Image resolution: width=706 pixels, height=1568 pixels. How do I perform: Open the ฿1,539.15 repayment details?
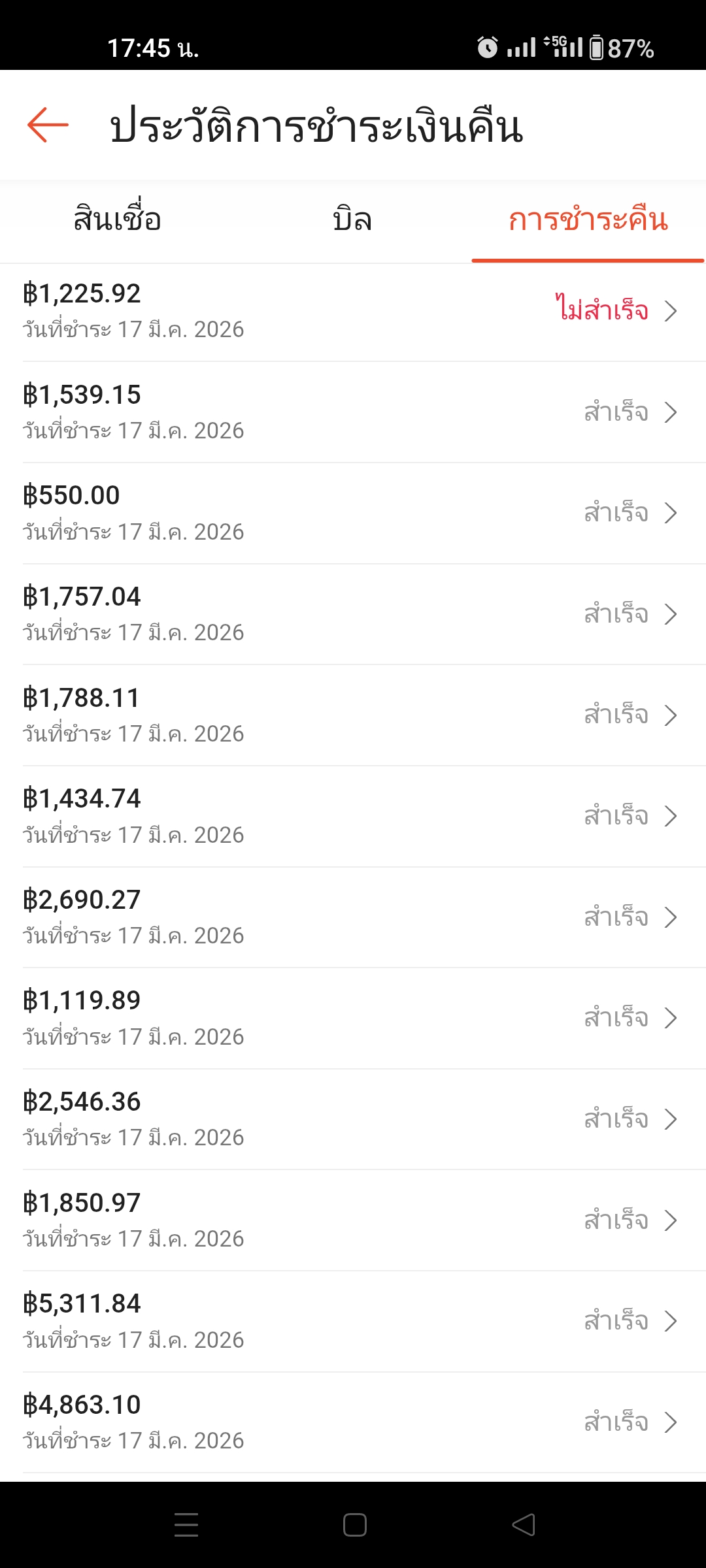pos(353,412)
